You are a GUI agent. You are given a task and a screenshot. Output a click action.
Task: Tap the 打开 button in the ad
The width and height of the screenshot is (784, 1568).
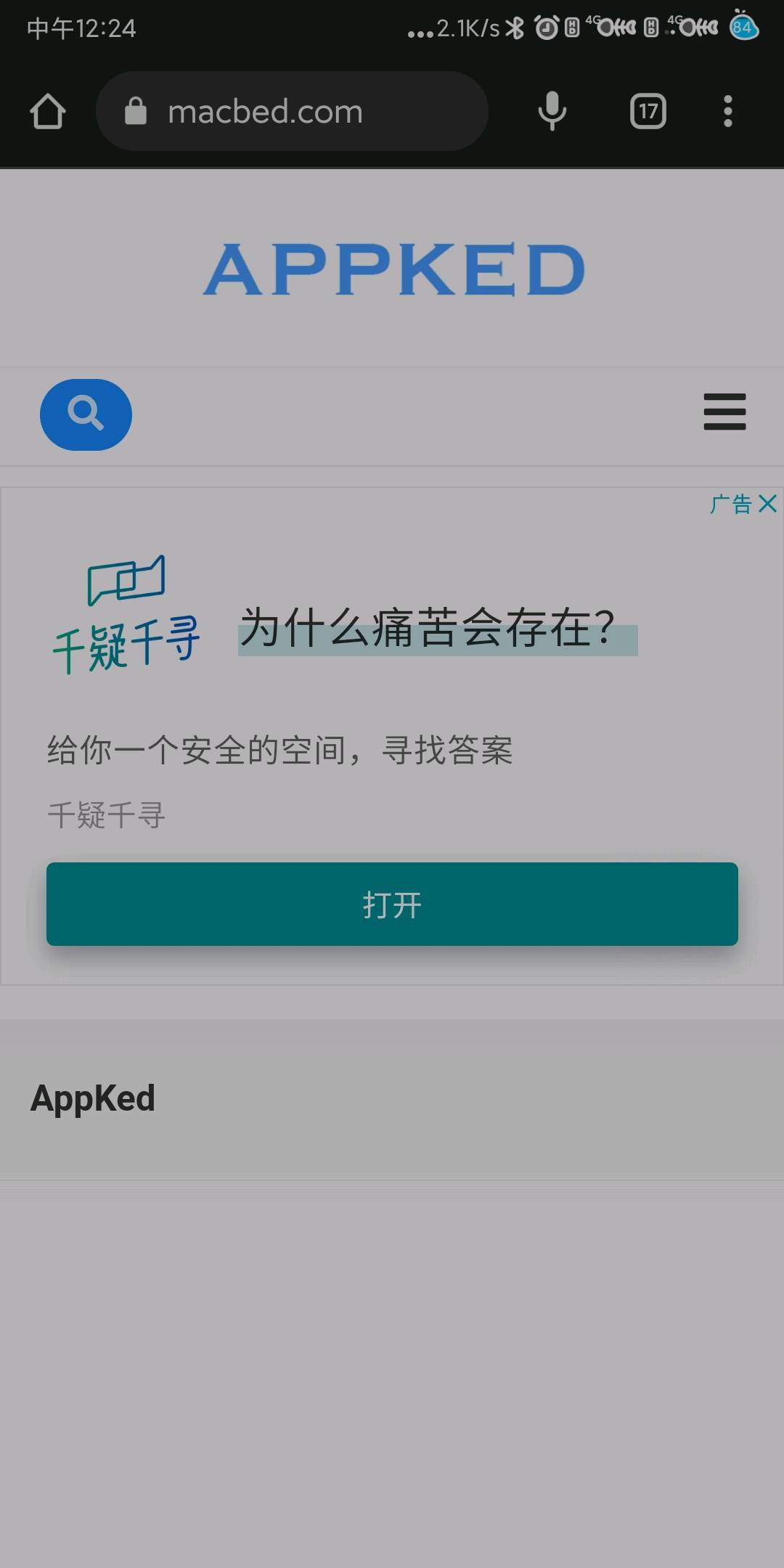392,905
